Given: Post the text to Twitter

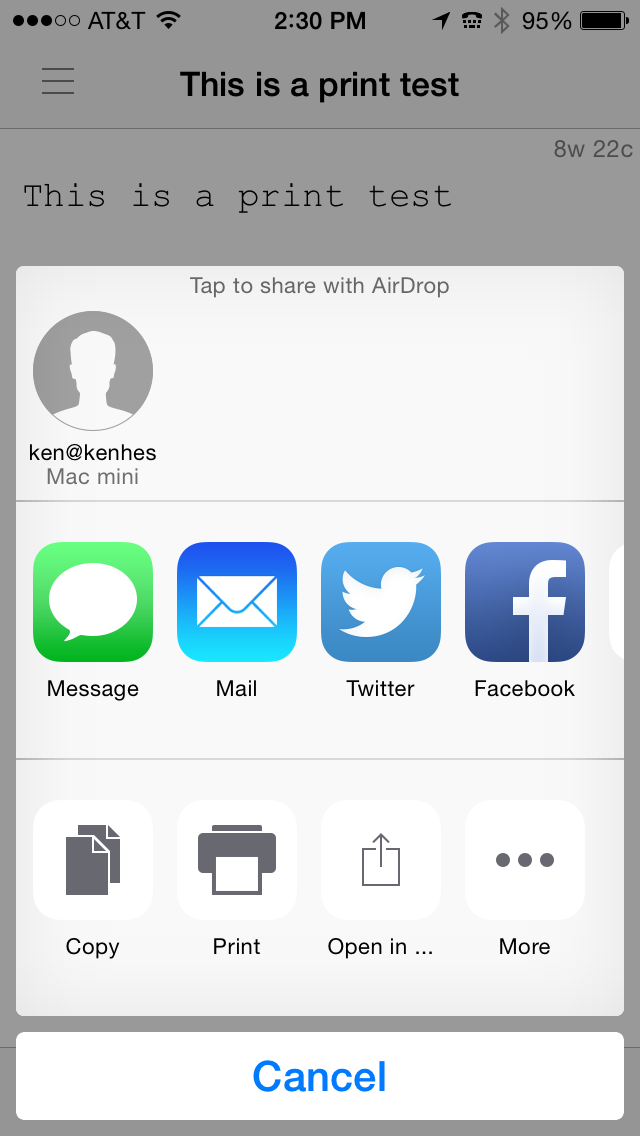Looking at the screenshot, I should [381, 602].
